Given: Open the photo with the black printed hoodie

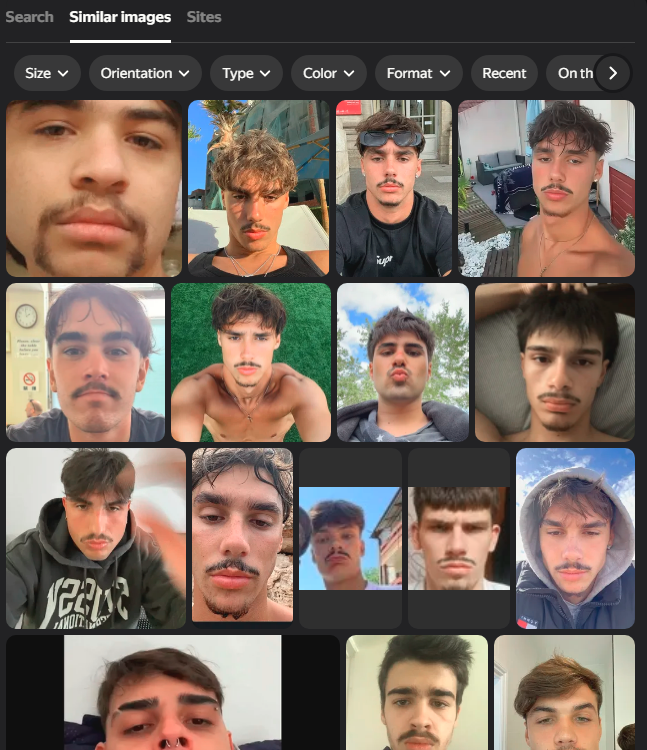Looking at the screenshot, I should pos(96,538).
